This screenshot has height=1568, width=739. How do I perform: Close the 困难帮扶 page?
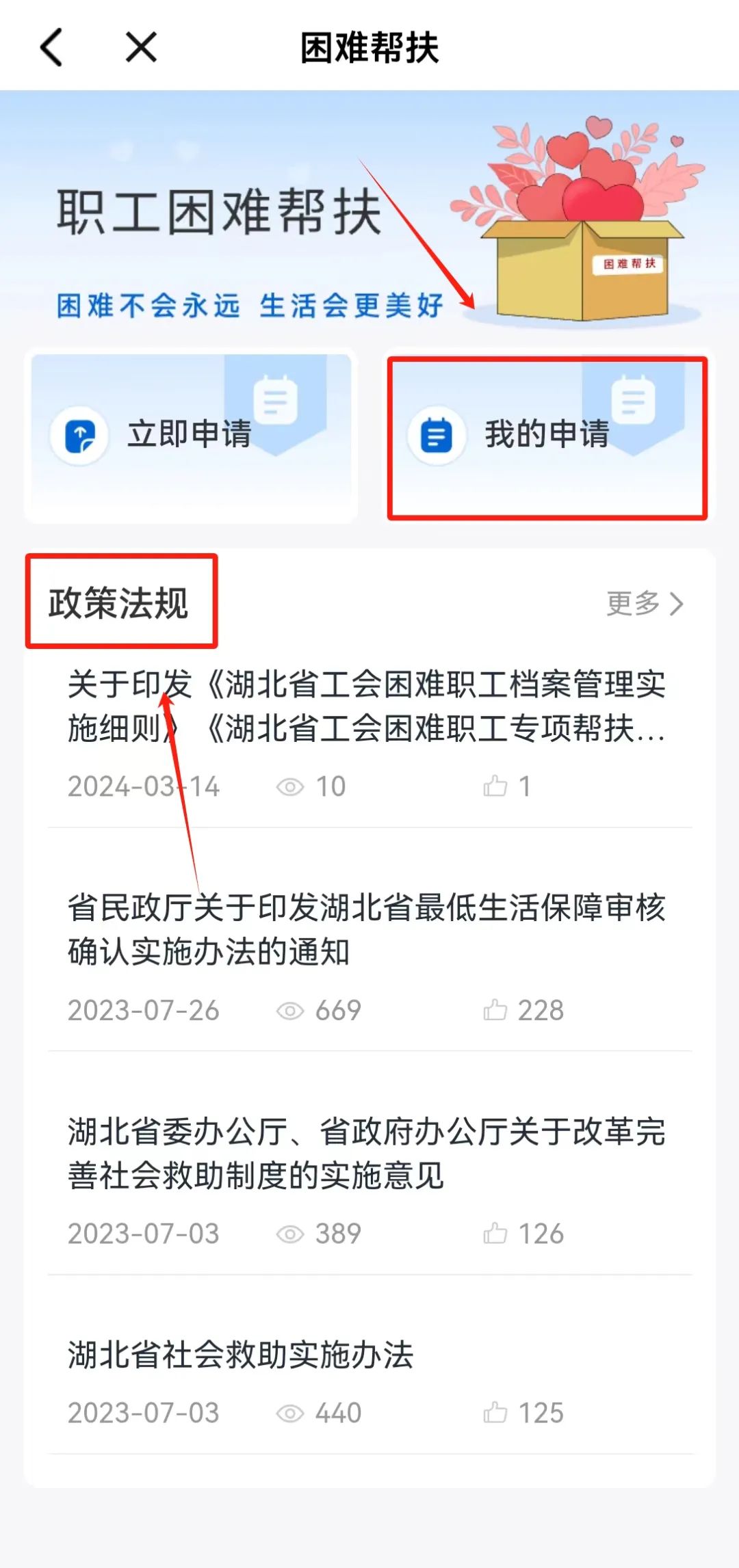(x=141, y=47)
